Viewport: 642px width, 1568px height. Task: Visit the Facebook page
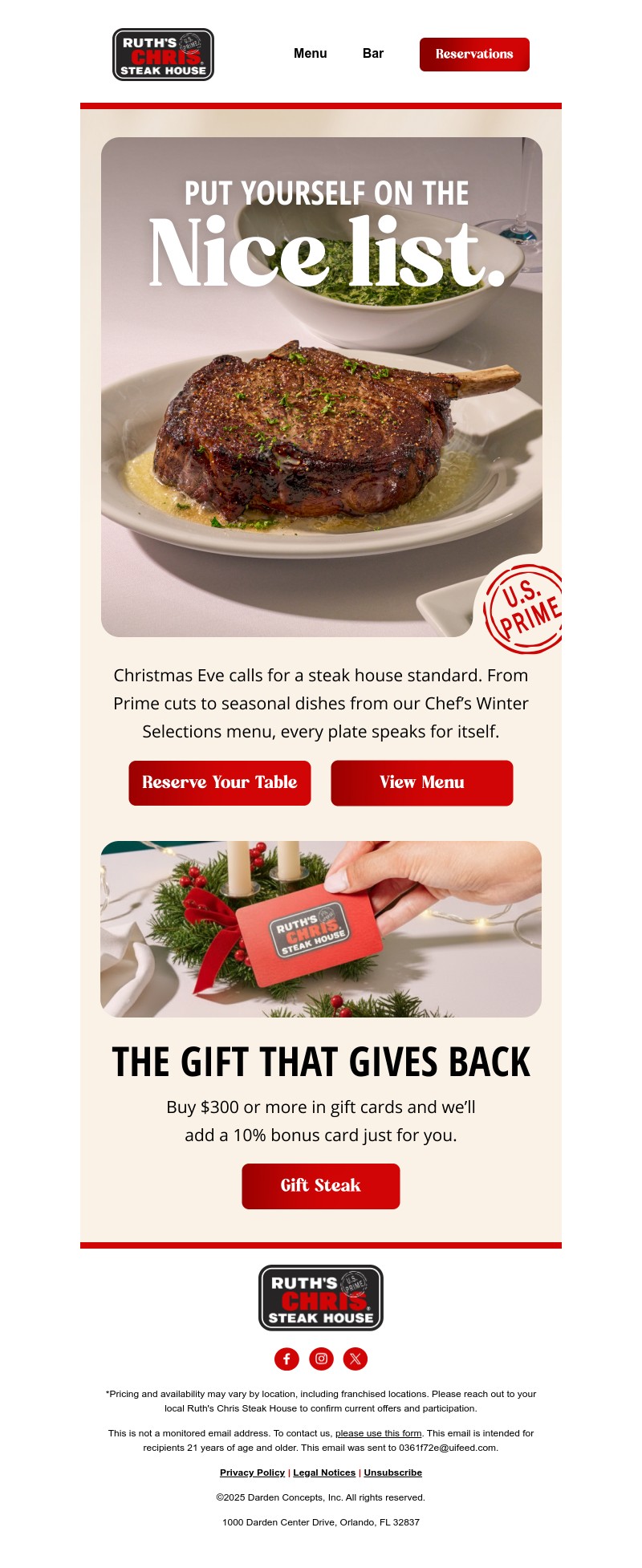pyautogui.click(x=286, y=1359)
